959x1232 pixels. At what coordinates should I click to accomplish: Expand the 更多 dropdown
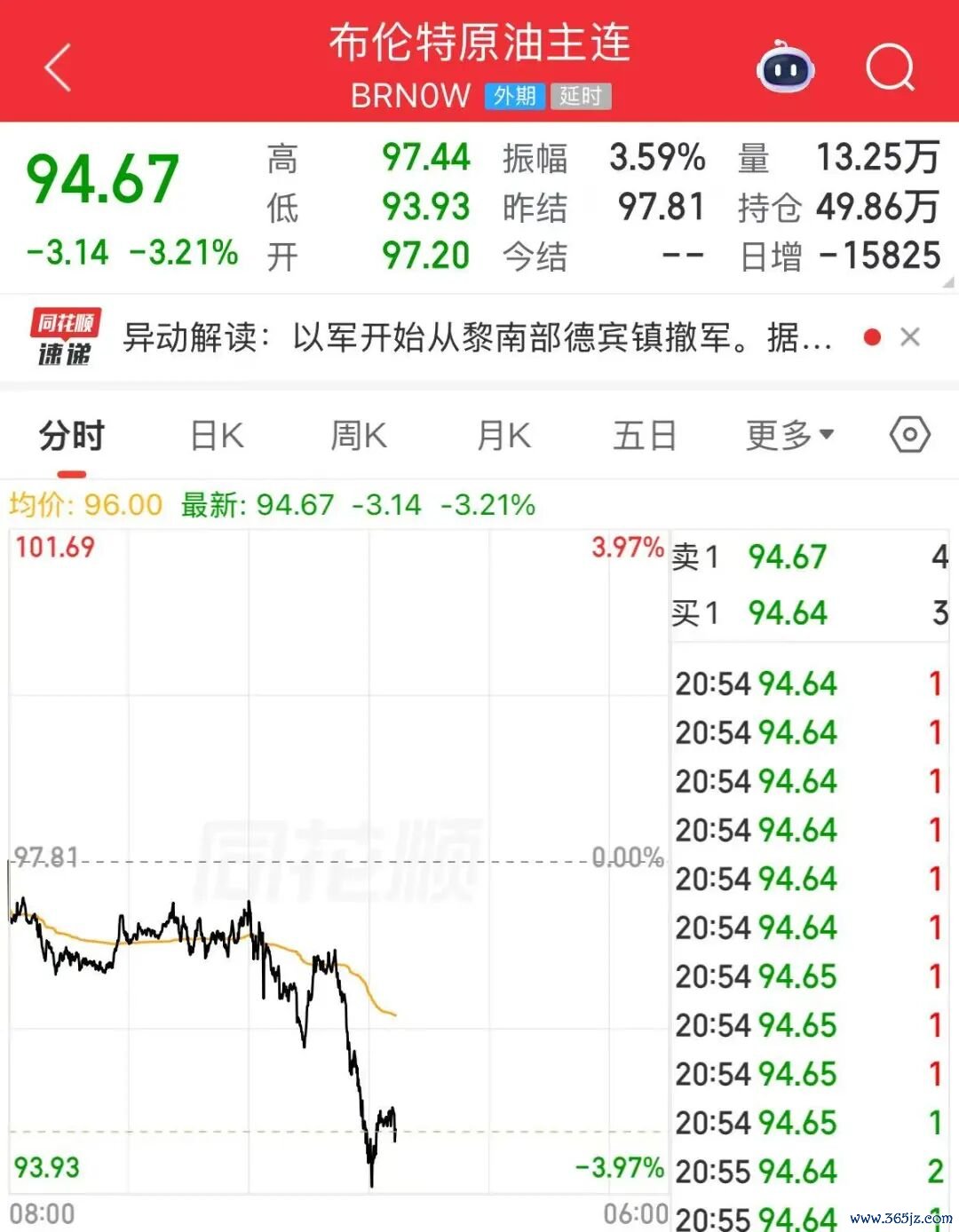(789, 436)
